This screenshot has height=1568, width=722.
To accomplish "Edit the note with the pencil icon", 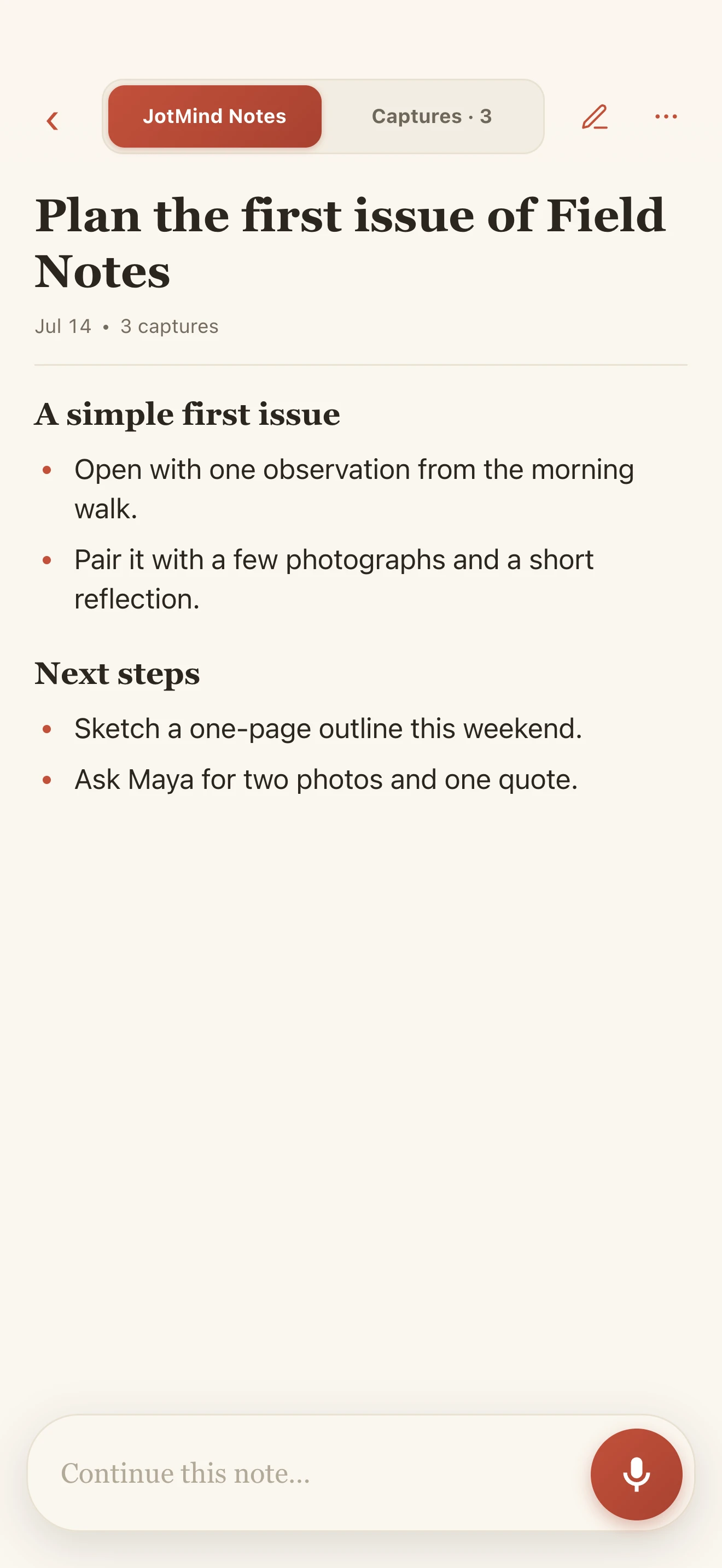I will tap(595, 116).
